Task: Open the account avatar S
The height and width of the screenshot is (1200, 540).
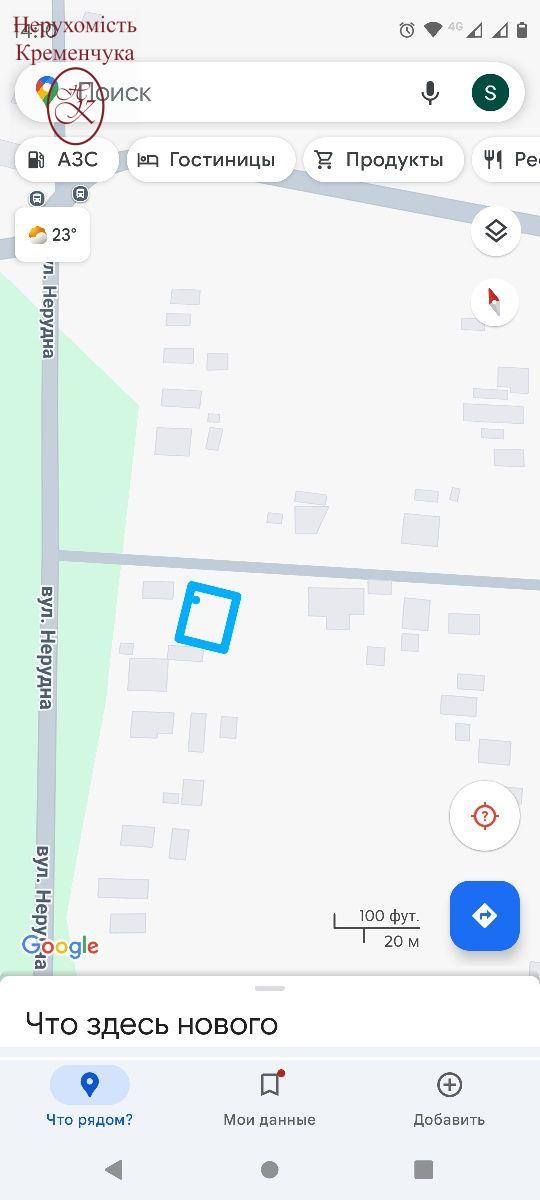Action: pyautogui.click(x=490, y=93)
